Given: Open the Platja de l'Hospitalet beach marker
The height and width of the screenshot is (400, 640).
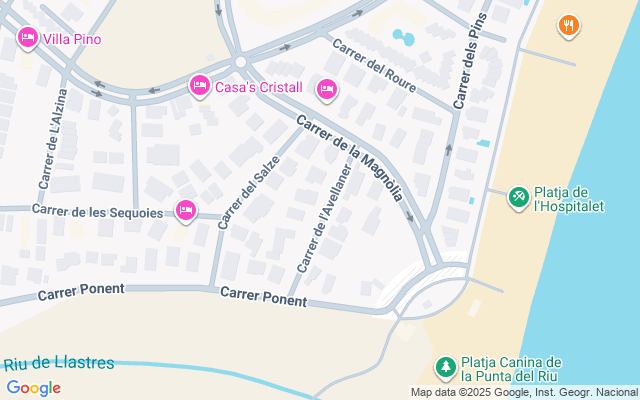Looking at the screenshot, I should 518,198.
